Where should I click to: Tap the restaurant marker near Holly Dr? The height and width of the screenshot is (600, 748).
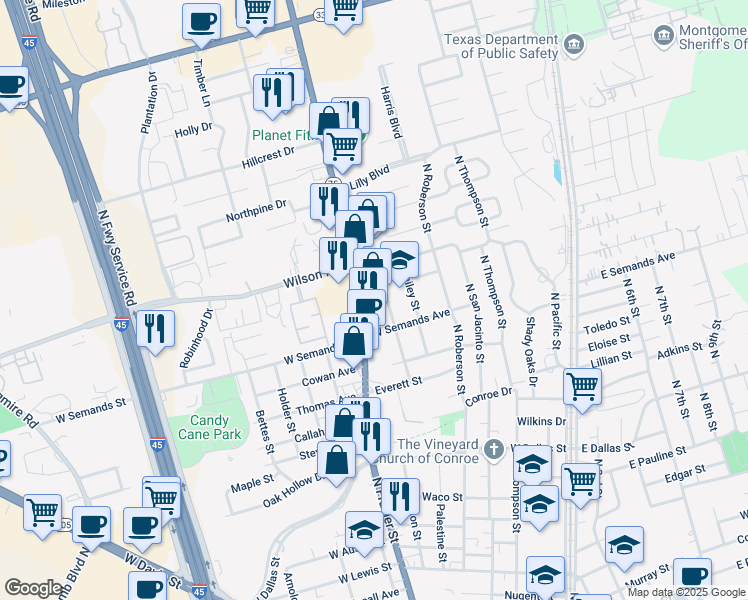click(273, 93)
